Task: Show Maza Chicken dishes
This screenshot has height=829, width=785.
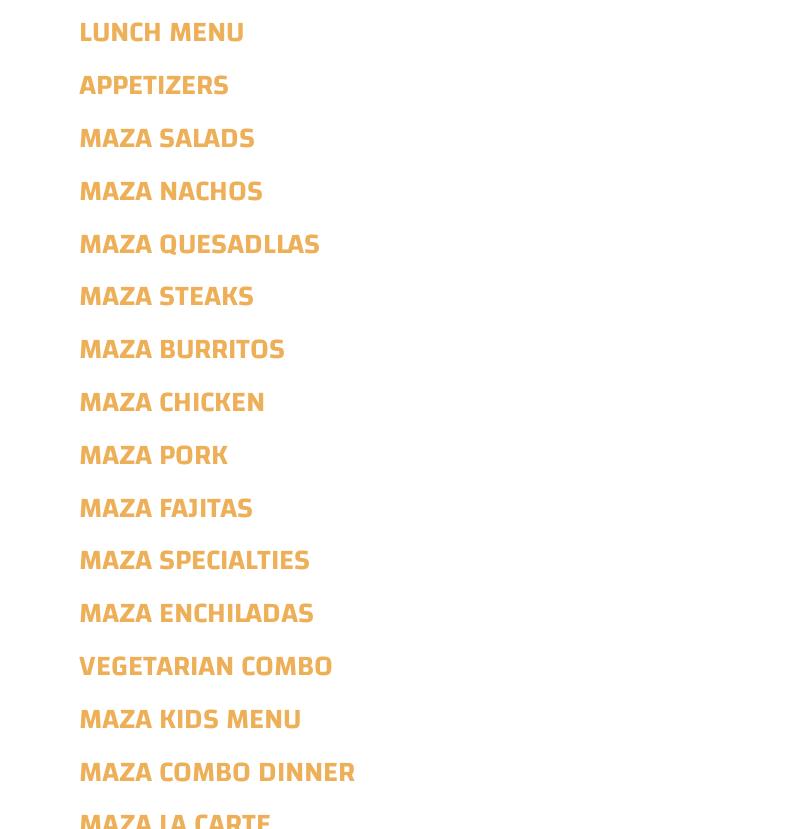Action: point(172,403)
